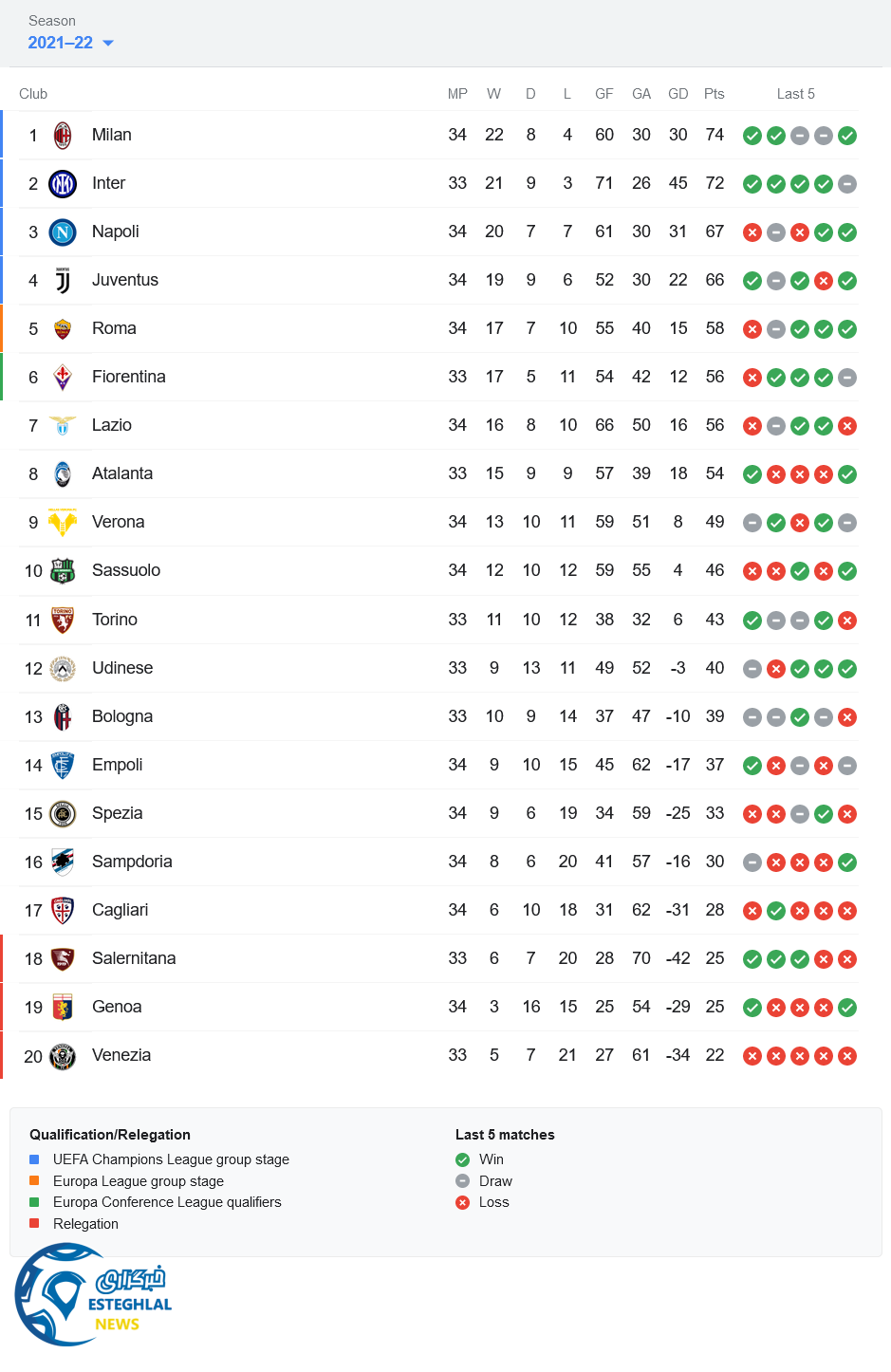
Task: Select Atalanta in the table
Action: (121, 473)
